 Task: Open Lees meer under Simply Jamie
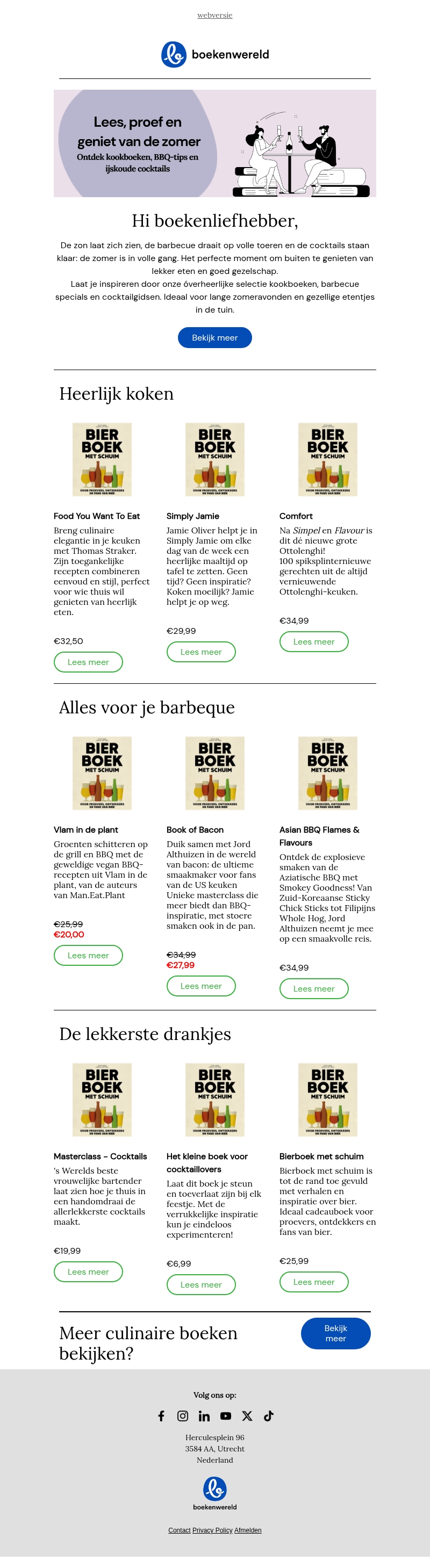click(201, 651)
